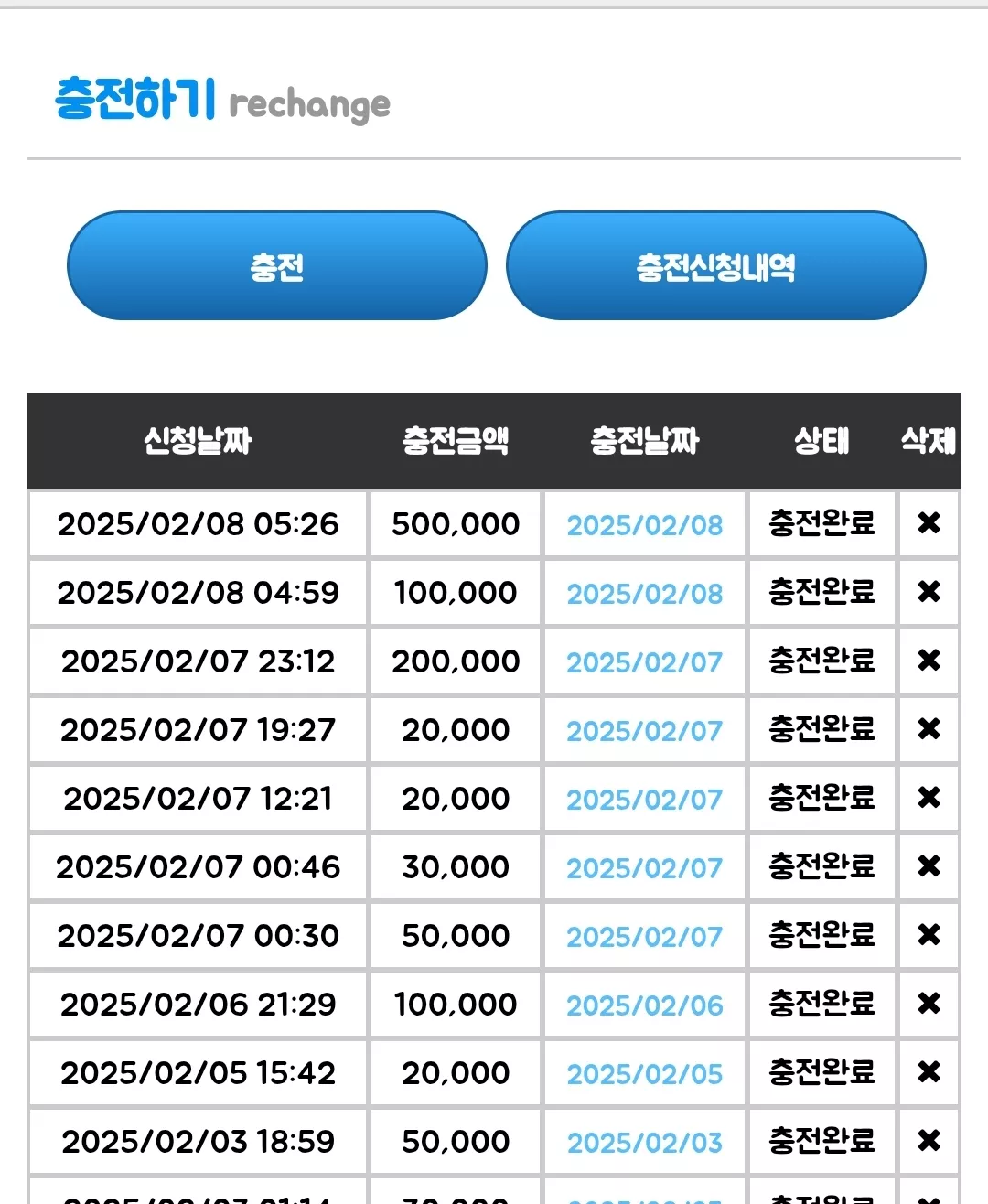The image size is (988, 1204).
Task: Remove the 2025/02/07 00:30 record
Action: [x=929, y=935]
